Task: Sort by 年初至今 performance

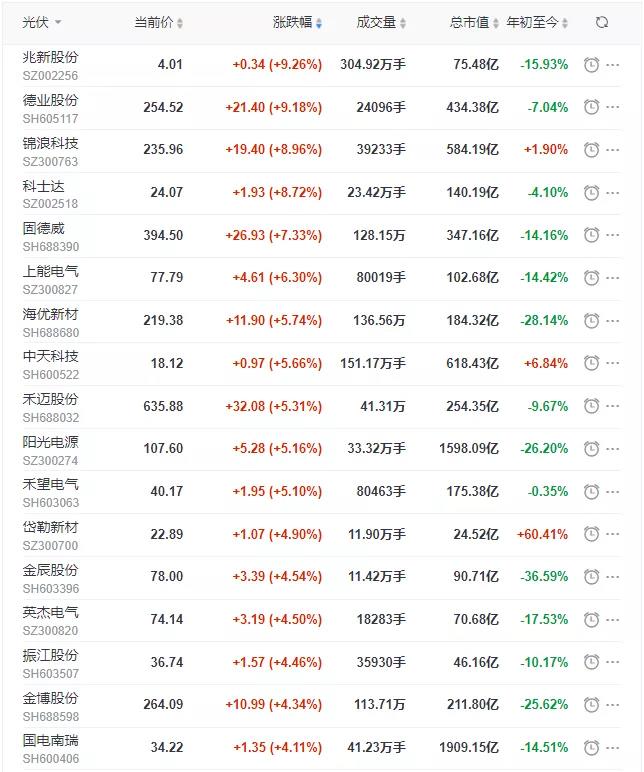Action: pyautogui.click(x=538, y=22)
